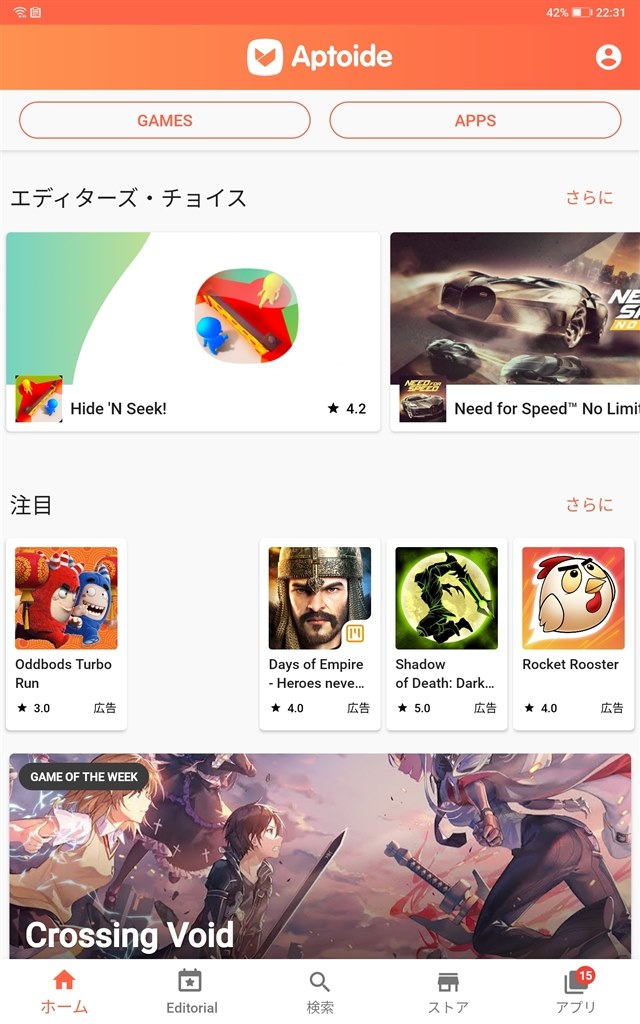This screenshot has height=1024, width=640.
Task: Tap さらに next to 注目
Action: tap(589, 504)
